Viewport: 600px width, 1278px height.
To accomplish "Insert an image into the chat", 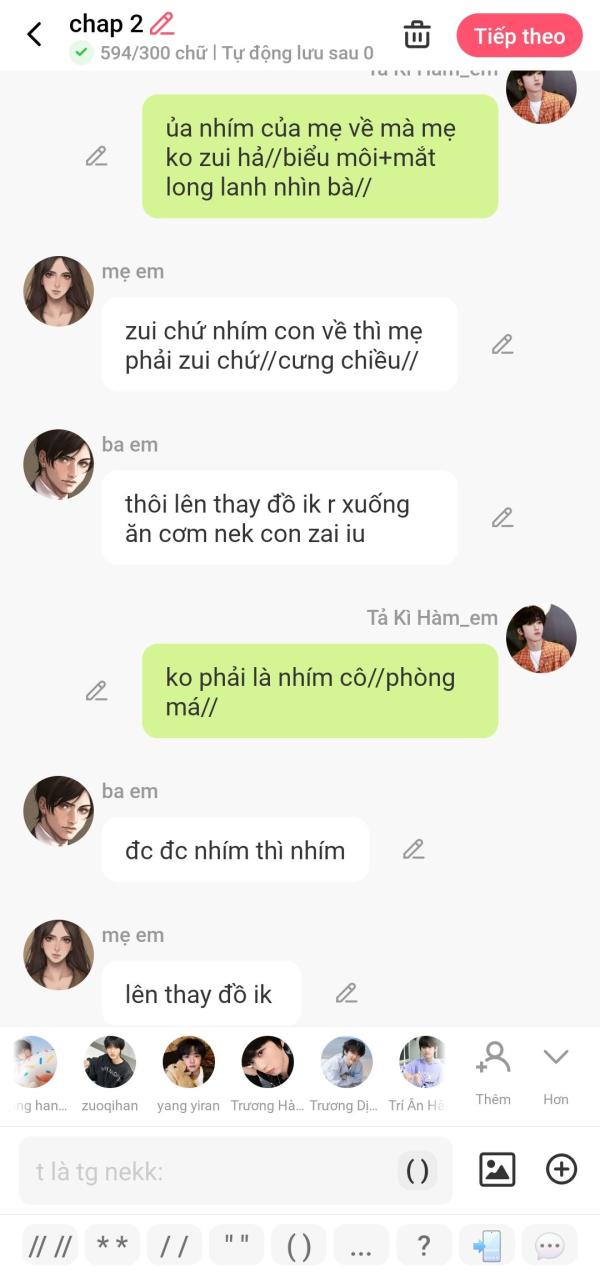I will coord(497,1169).
